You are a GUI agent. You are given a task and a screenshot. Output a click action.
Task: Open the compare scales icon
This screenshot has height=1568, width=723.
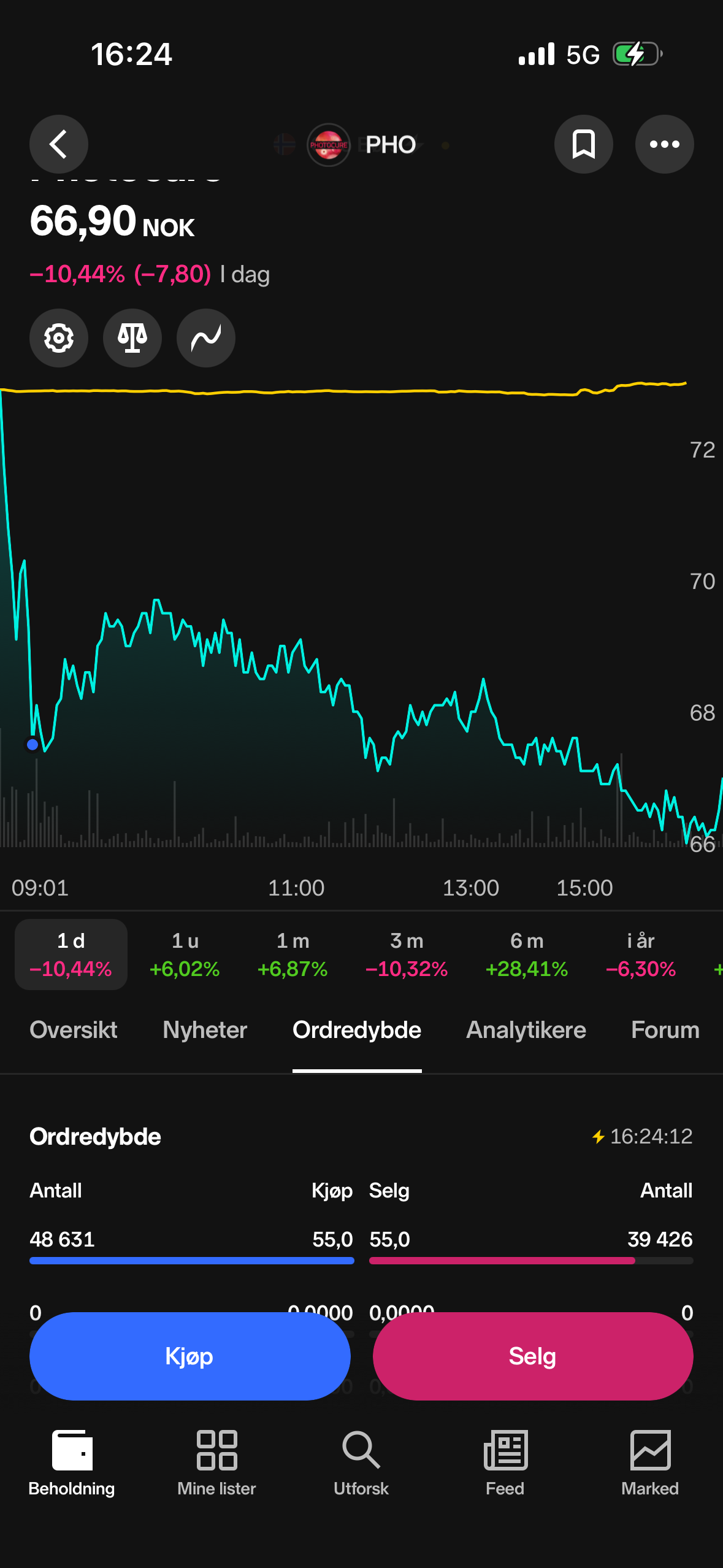point(132,338)
